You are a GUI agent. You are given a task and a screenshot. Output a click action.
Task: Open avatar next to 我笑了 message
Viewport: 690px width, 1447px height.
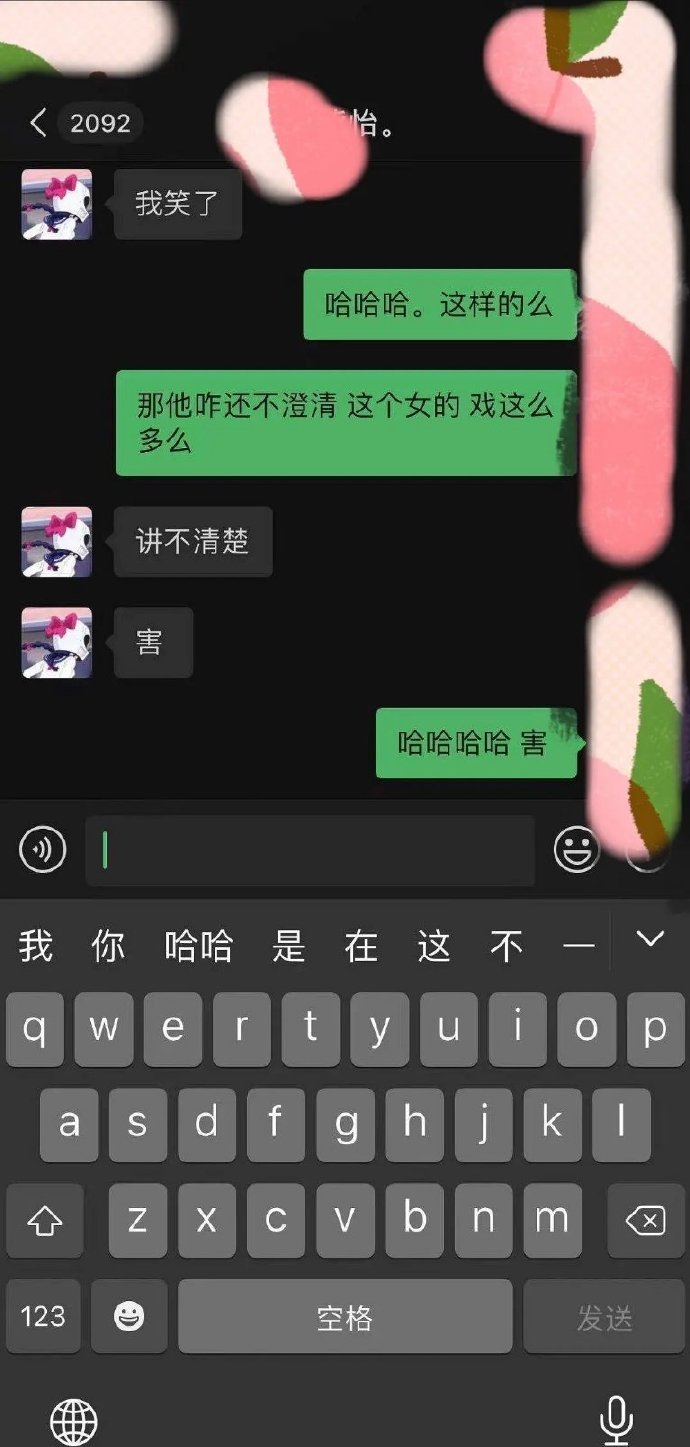click(57, 204)
